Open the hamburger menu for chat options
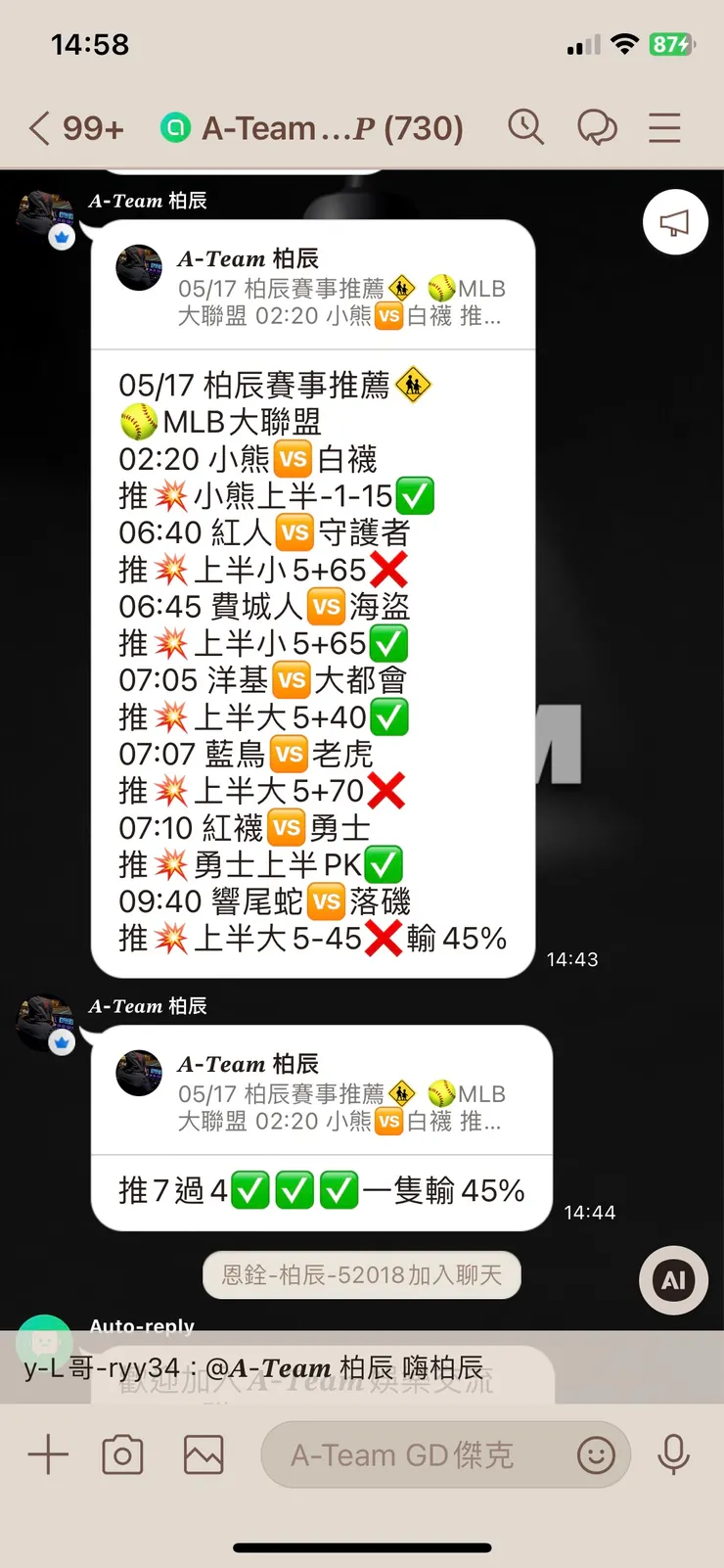724x1568 pixels. click(663, 127)
